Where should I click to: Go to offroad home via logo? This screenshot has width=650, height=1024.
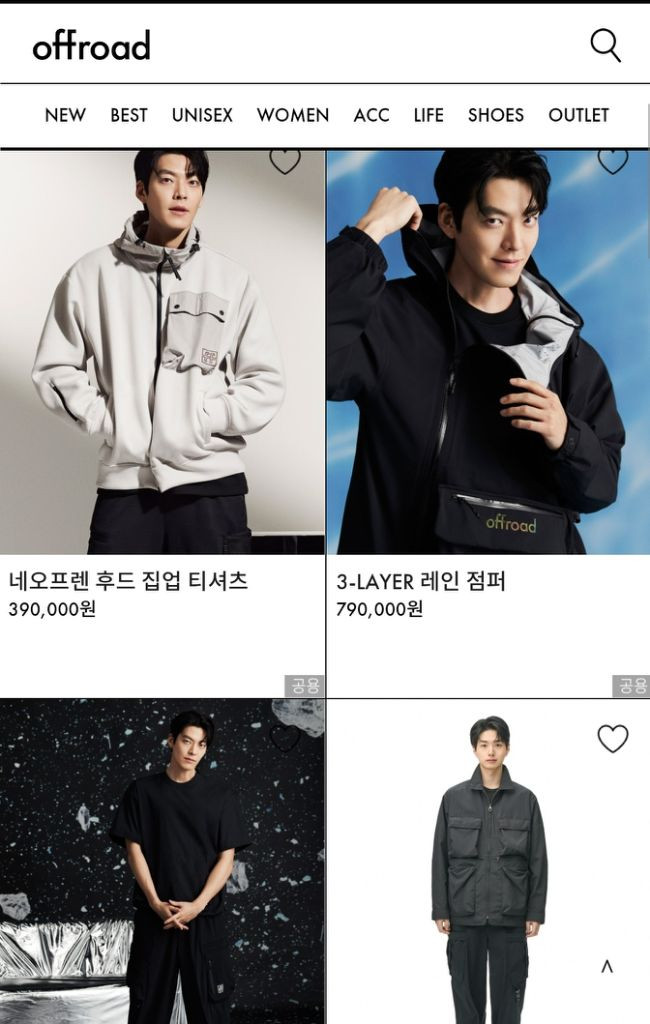pos(91,45)
